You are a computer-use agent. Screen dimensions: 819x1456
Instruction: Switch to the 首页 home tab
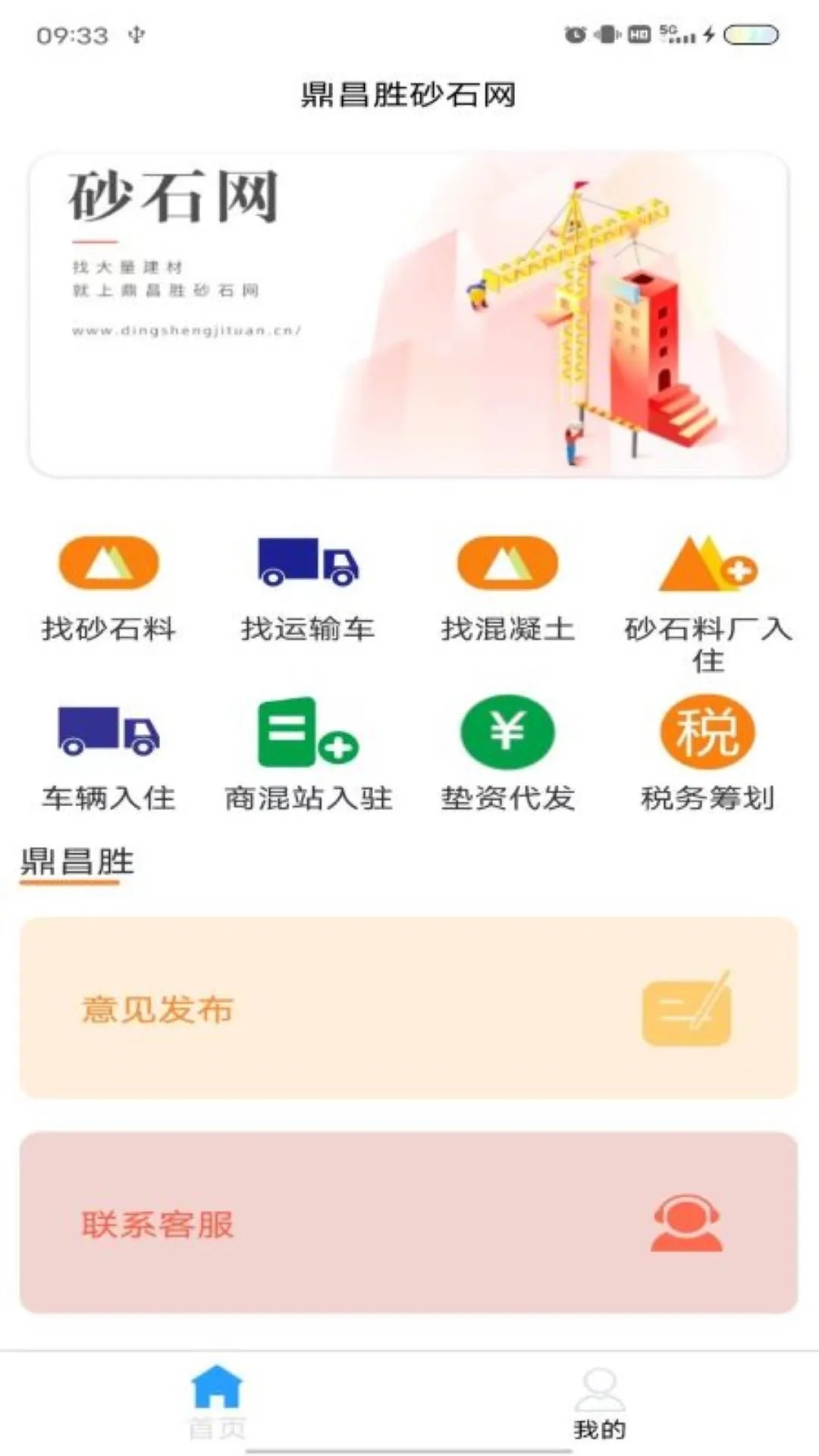(217, 1402)
